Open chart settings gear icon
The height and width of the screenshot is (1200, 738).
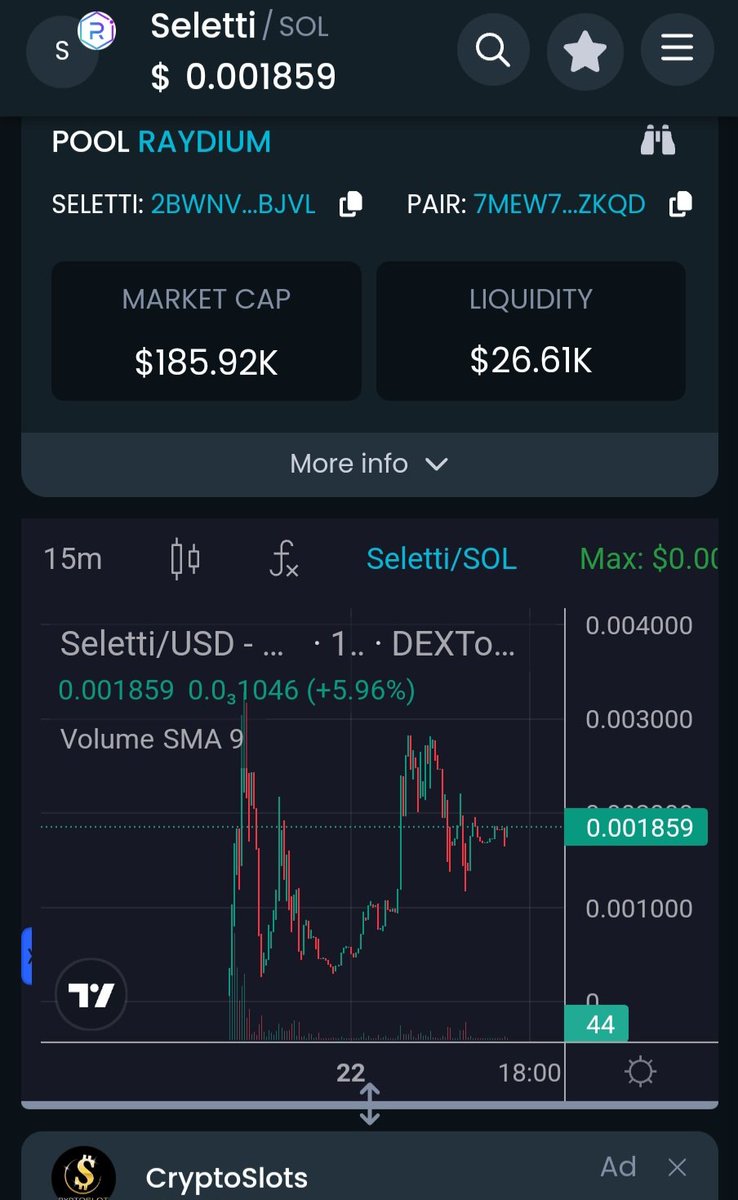pos(640,1073)
